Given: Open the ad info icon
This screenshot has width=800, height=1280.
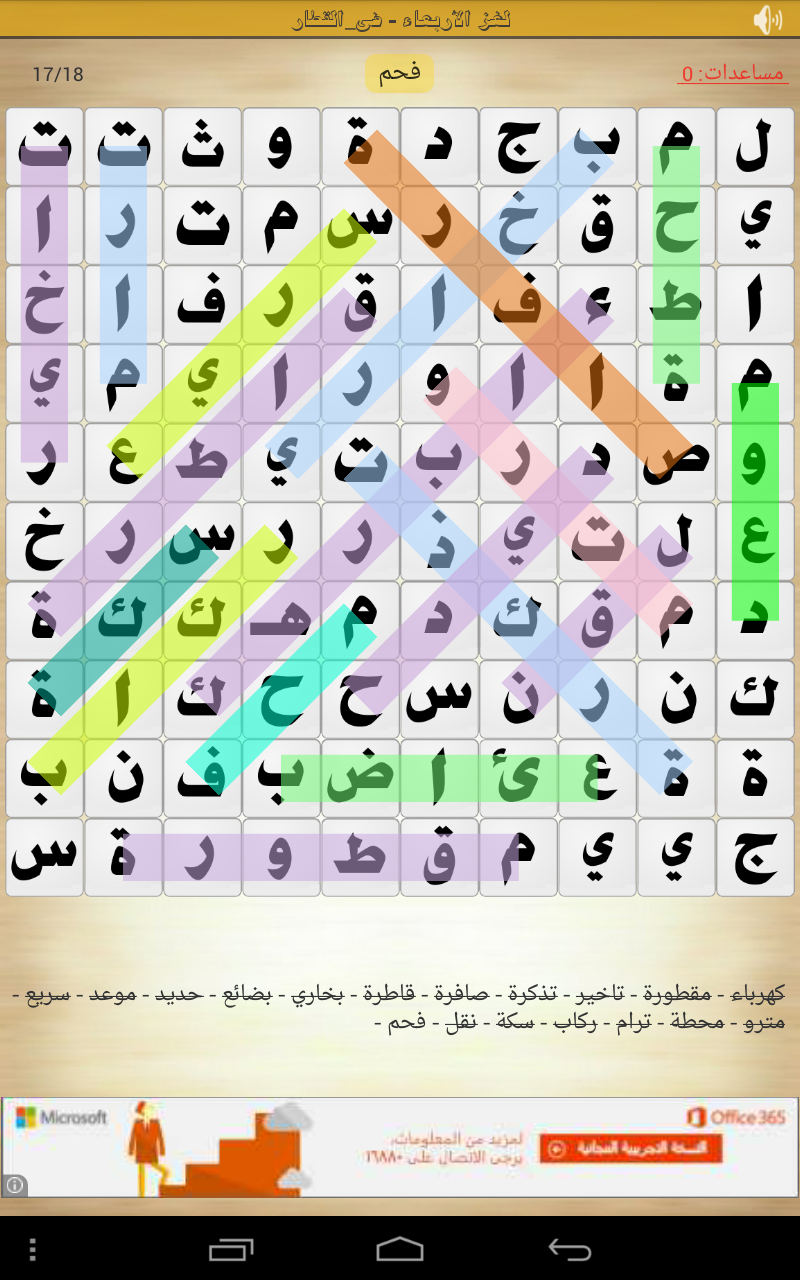Looking at the screenshot, I should click(x=14, y=1186).
